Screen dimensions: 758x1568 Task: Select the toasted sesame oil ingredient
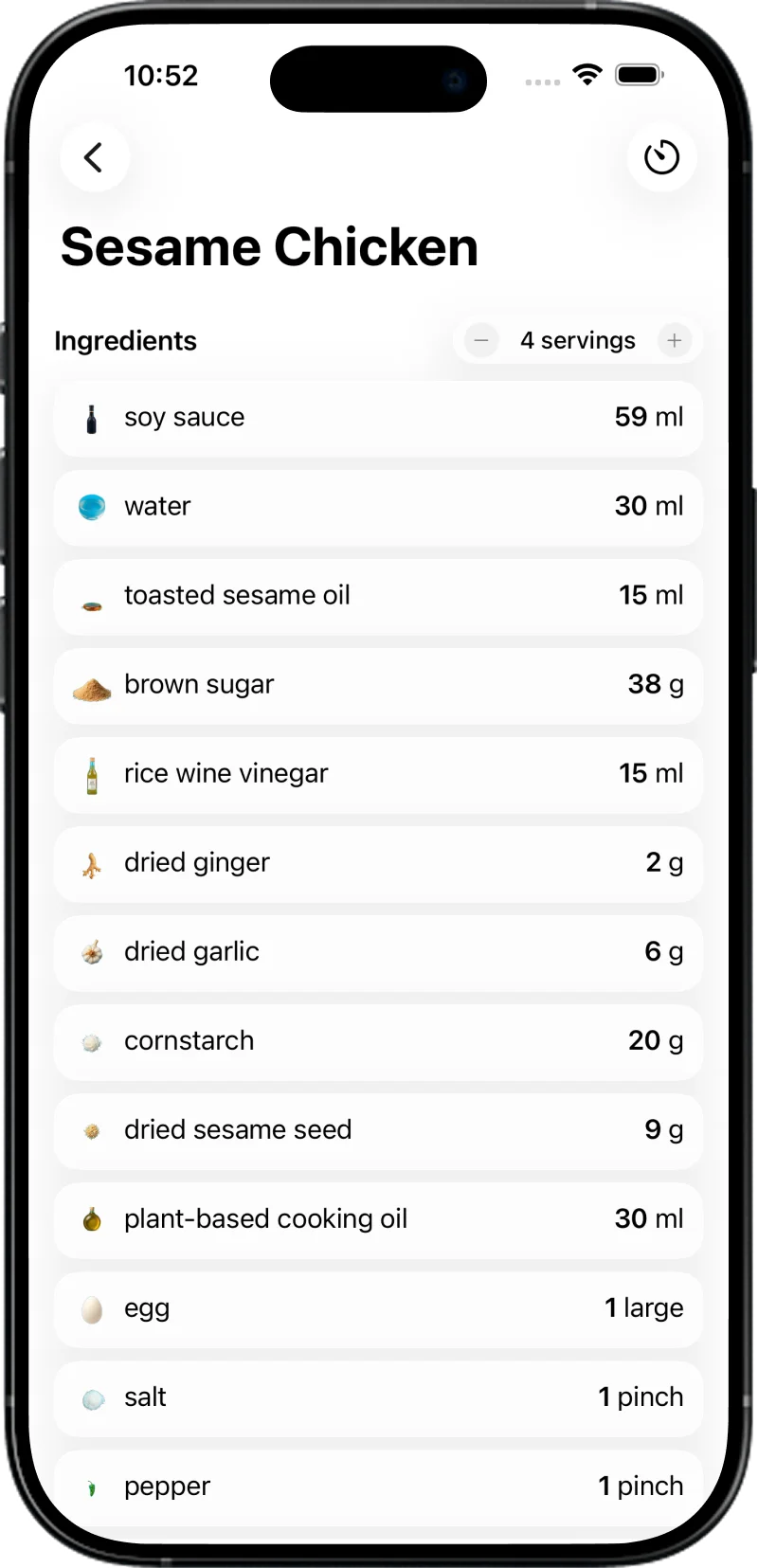tap(378, 596)
